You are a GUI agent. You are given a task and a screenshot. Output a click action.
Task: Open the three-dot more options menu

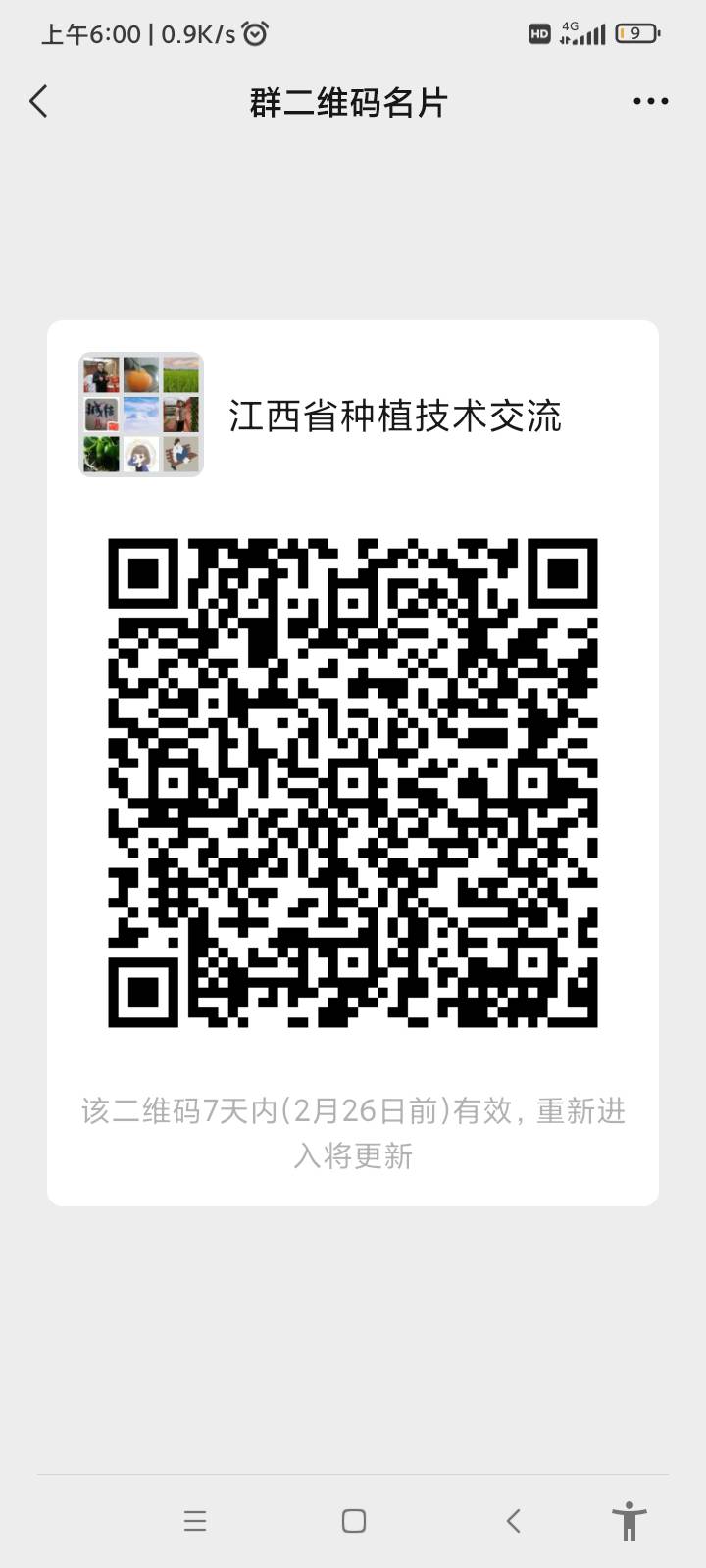[651, 101]
